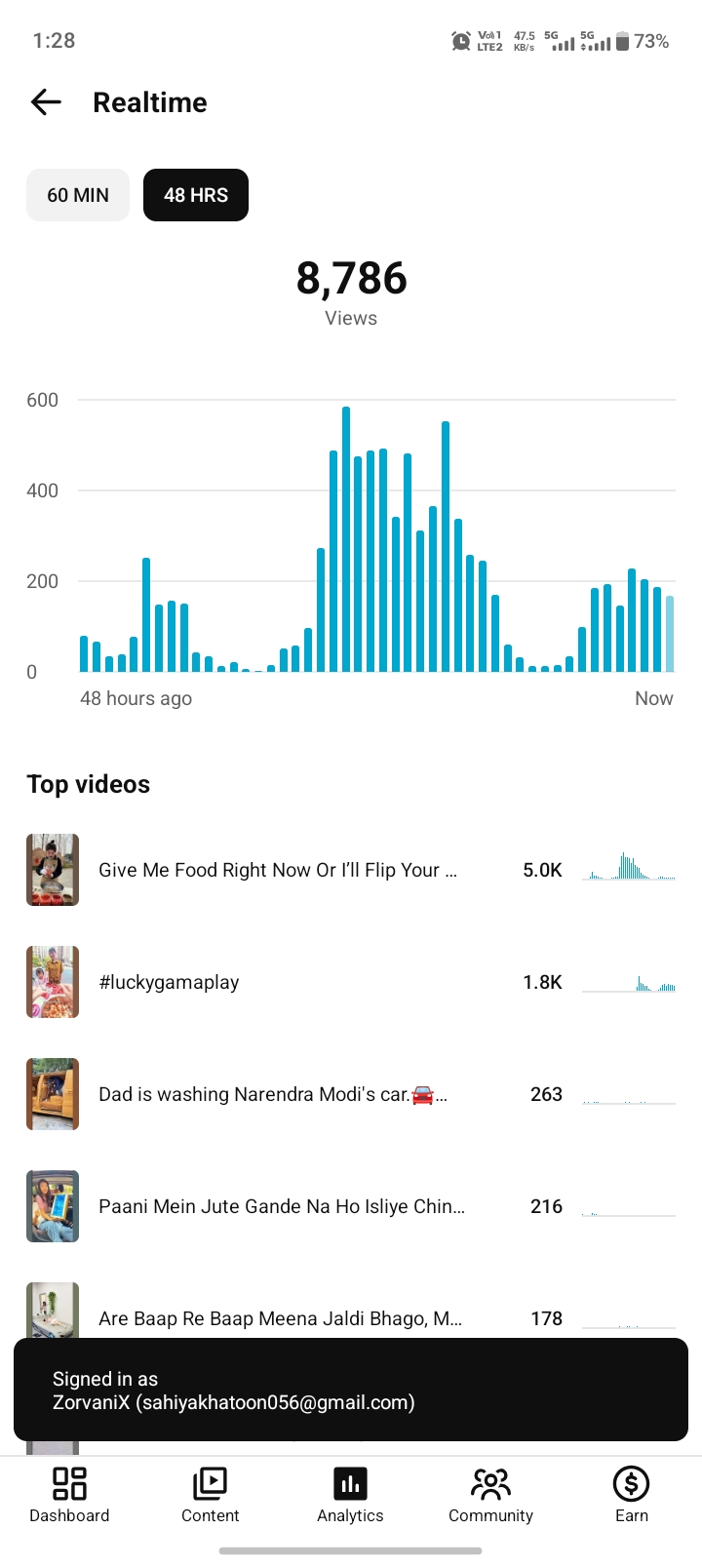
Task: Open the video Give Me Food Right Now
Action: click(x=351, y=870)
